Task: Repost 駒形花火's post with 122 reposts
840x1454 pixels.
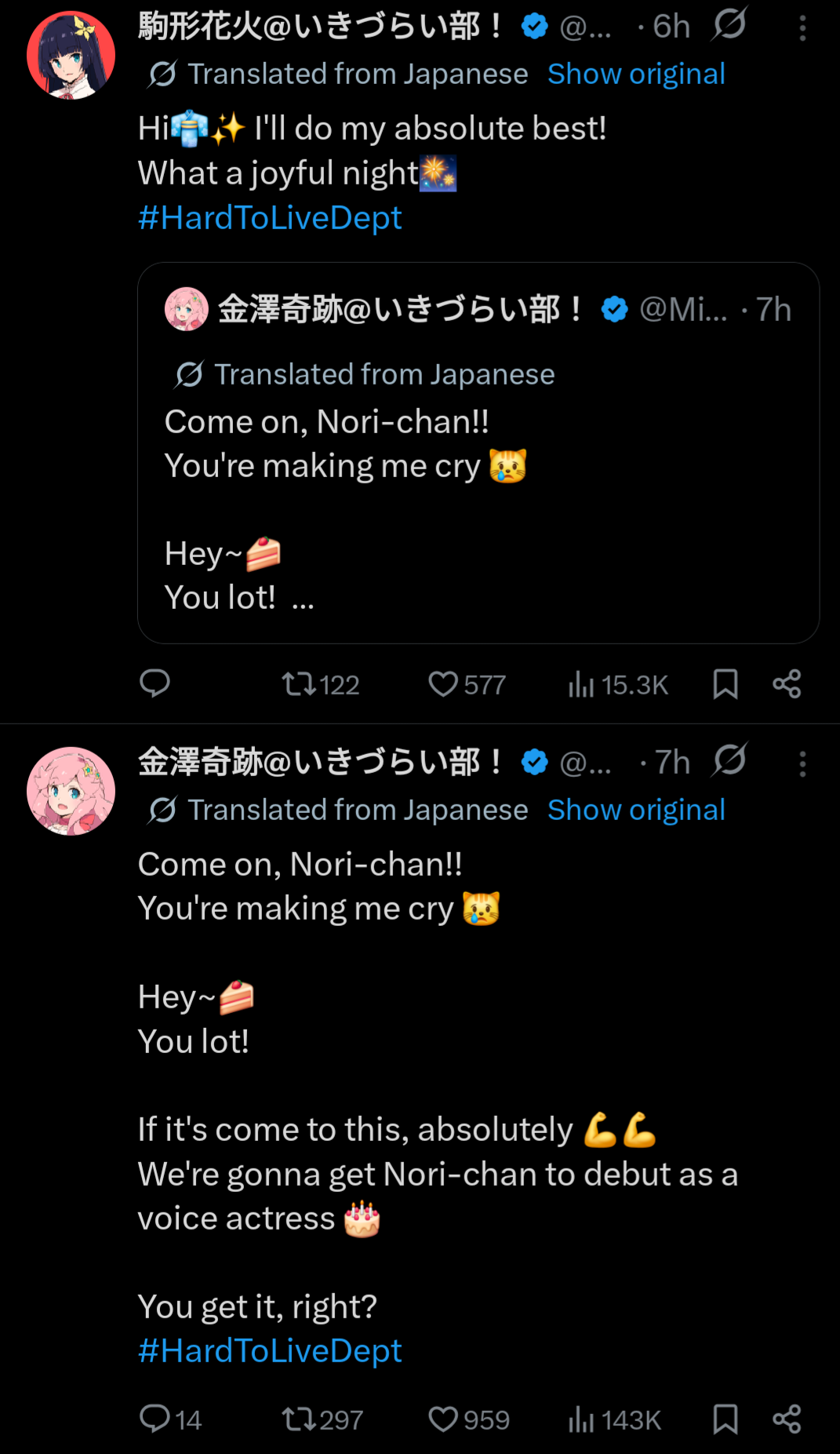Action: 320,684
